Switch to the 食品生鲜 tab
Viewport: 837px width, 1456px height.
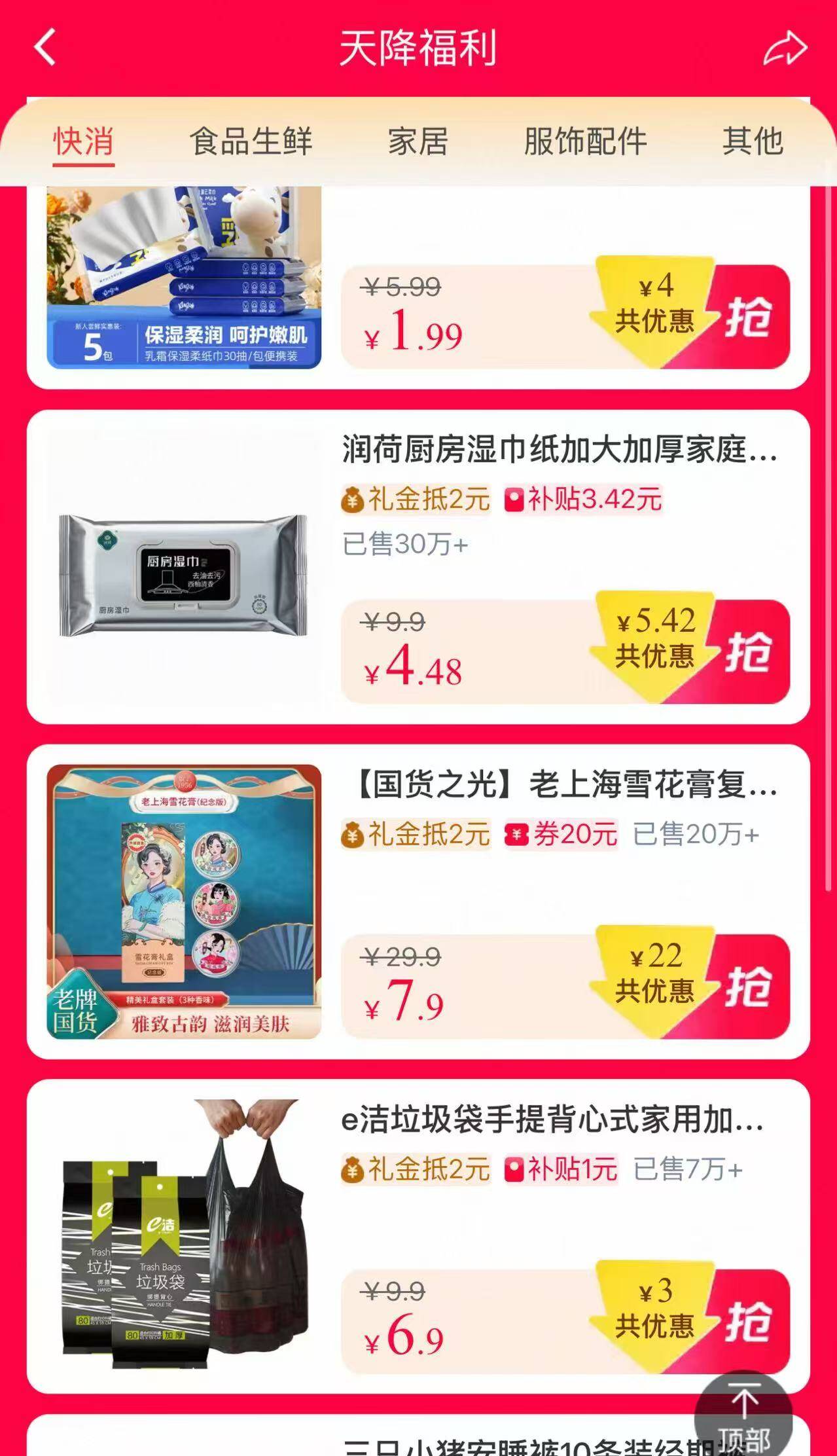(x=251, y=141)
